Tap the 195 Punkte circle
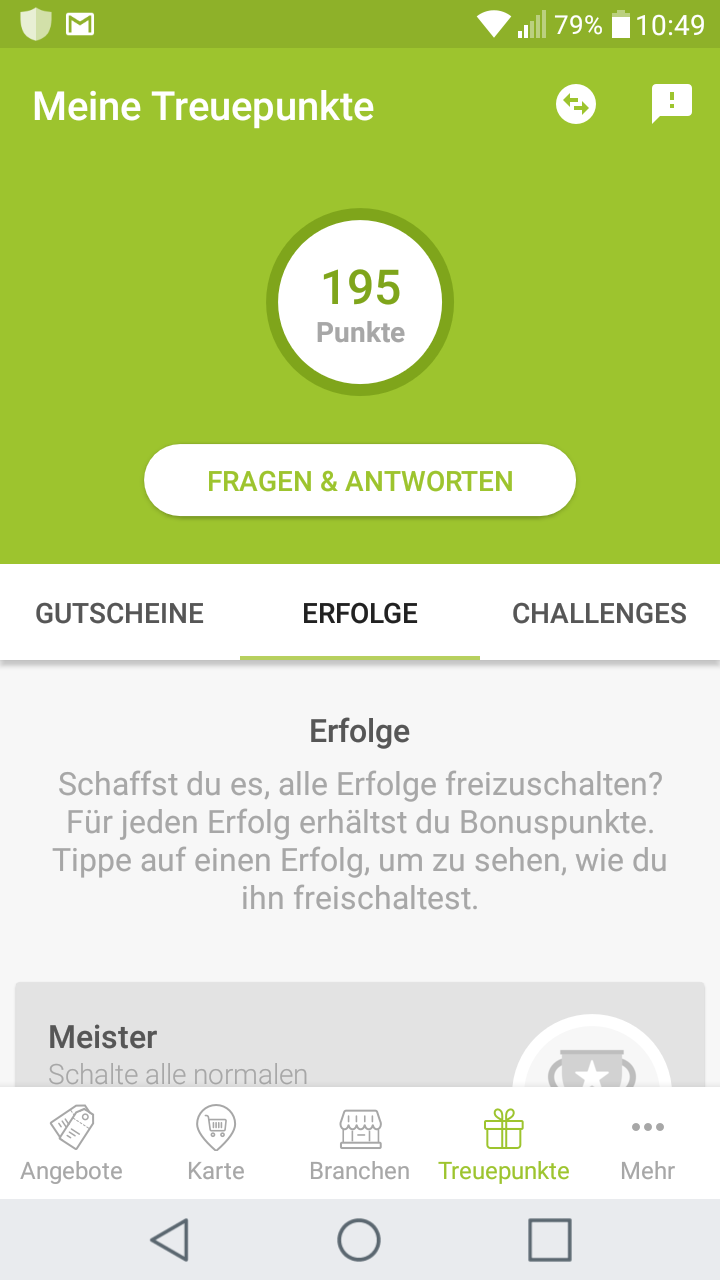The height and width of the screenshot is (1280, 720). coord(360,302)
